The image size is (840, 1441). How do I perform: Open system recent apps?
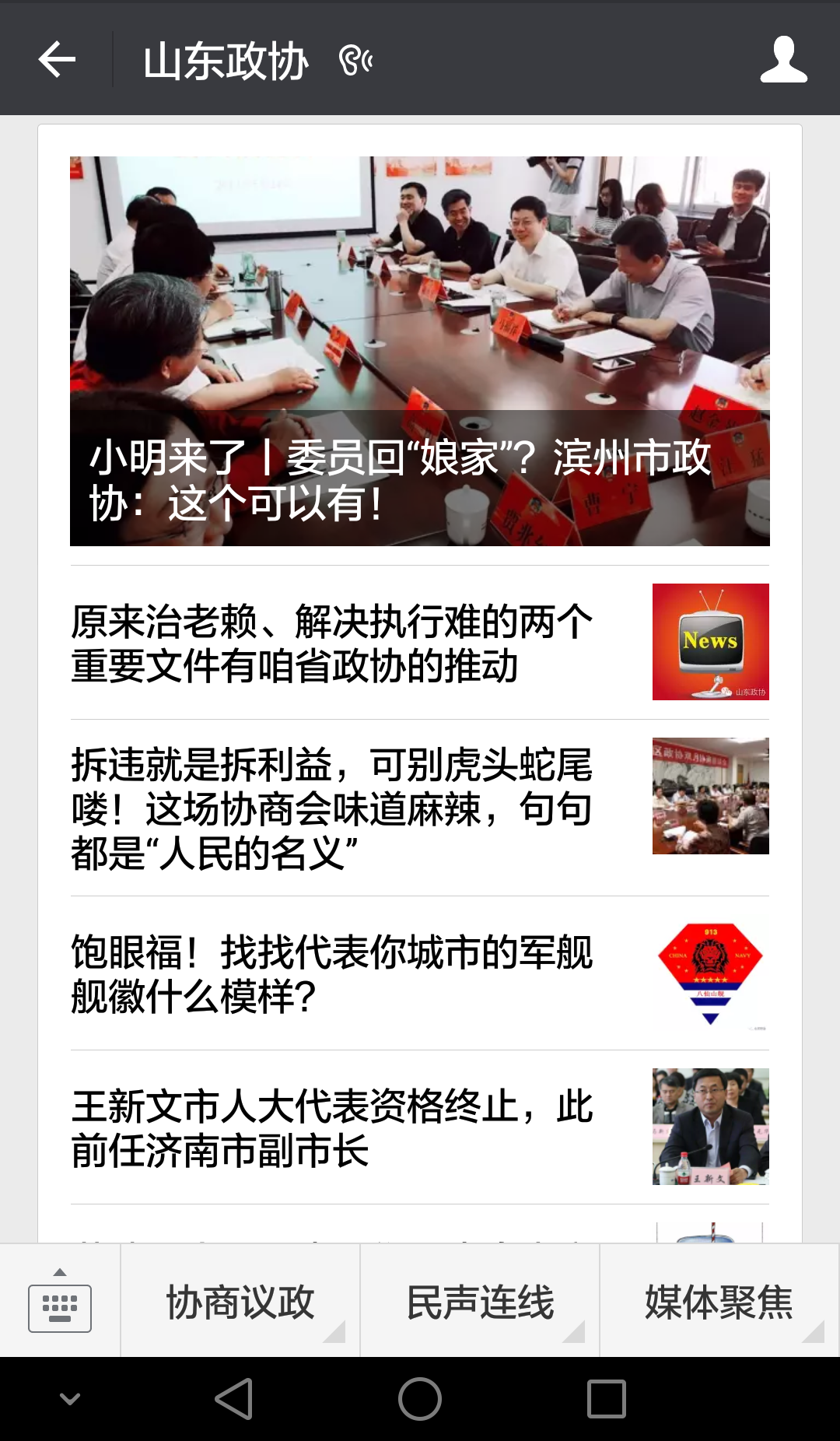(x=607, y=1399)
